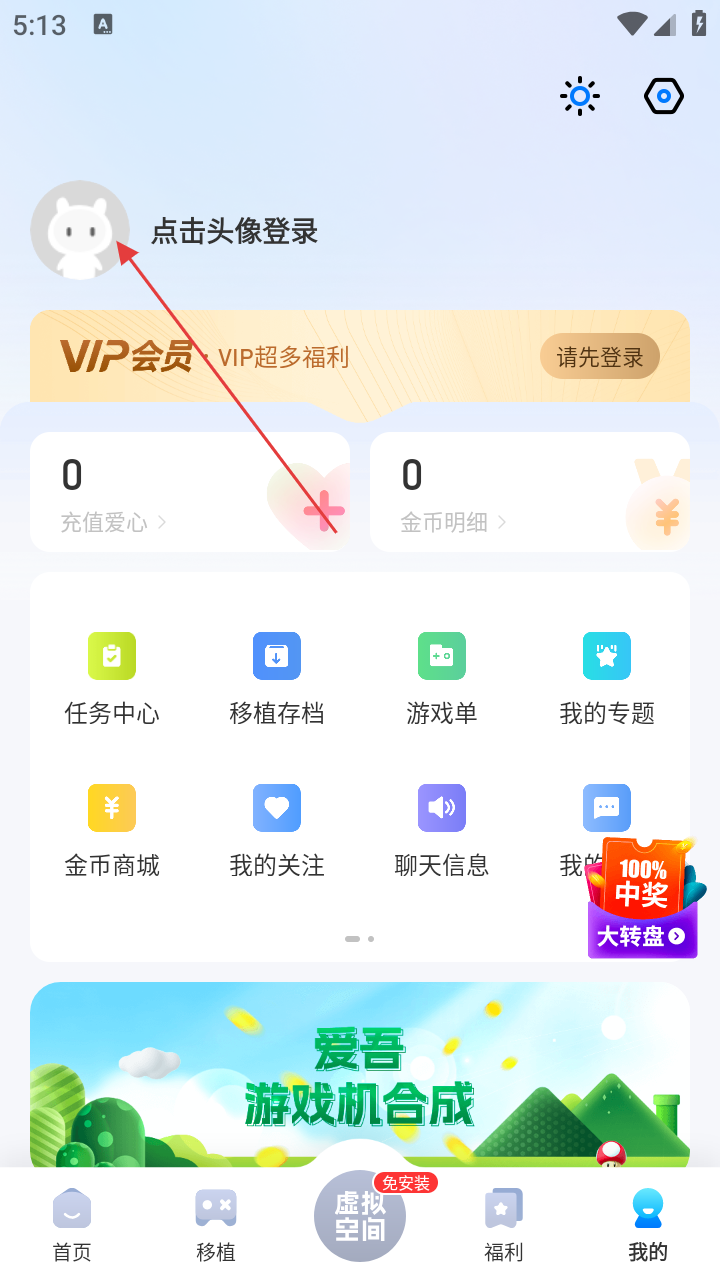Open the 爱吾游戏机合成 banner
This screenshot has width=720, height=1280.
pos(360,1070)
